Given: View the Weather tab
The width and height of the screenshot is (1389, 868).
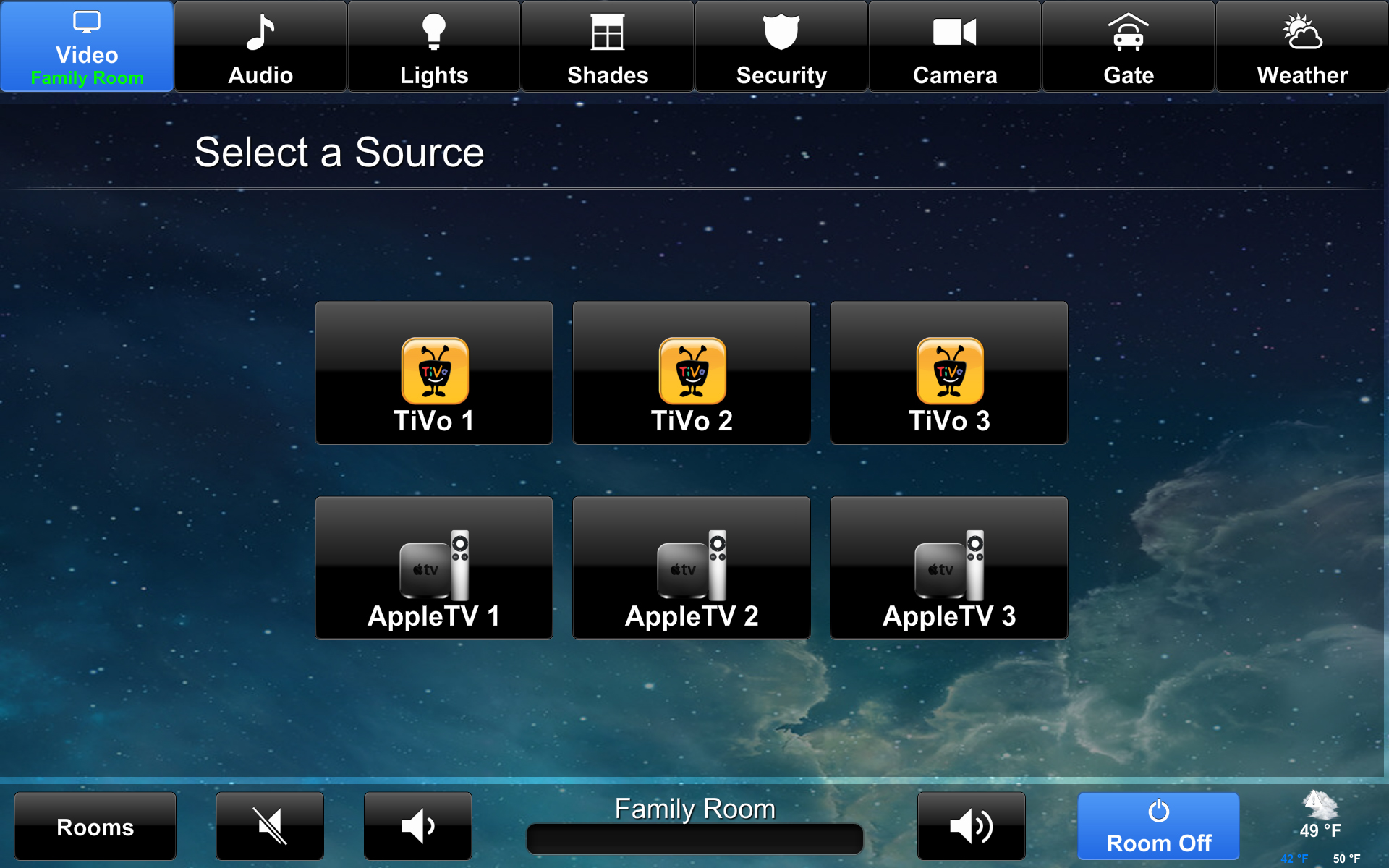Looking at the screenshot, I should (x=1302, y=47).
